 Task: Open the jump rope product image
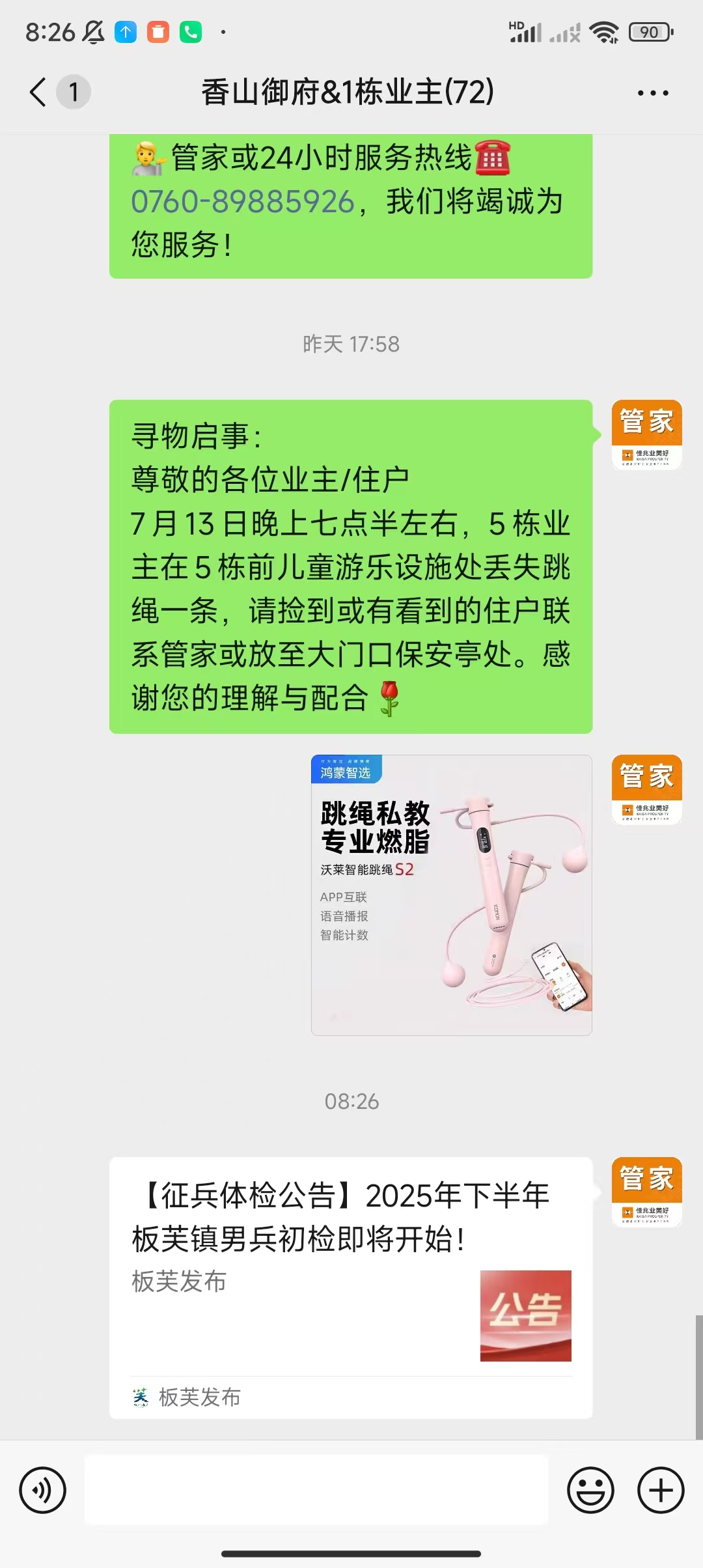click(x=451, y=895)
